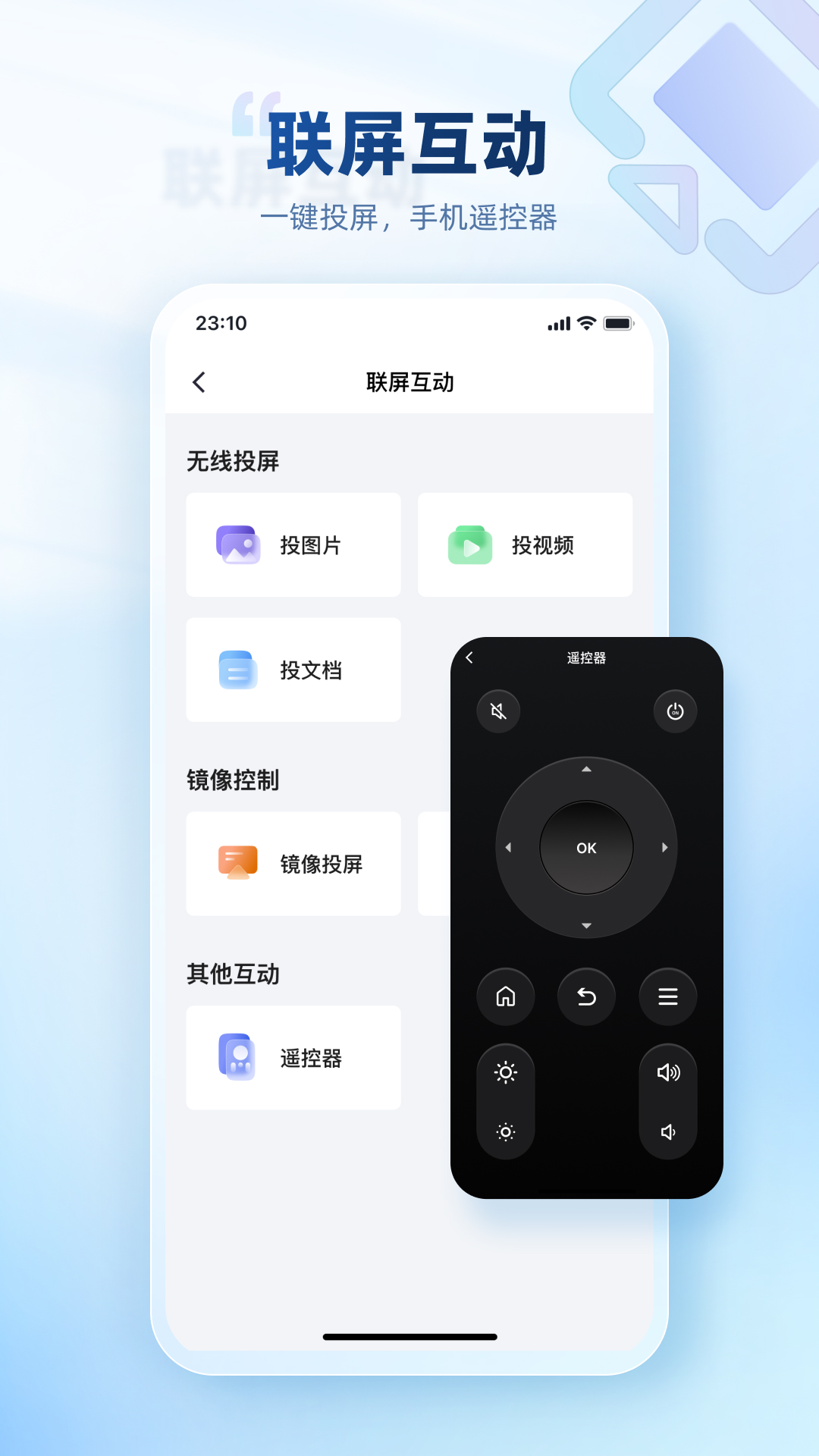Toggle the TV power button
Viewport: 819px width, 1456px height.
(675, 711)
